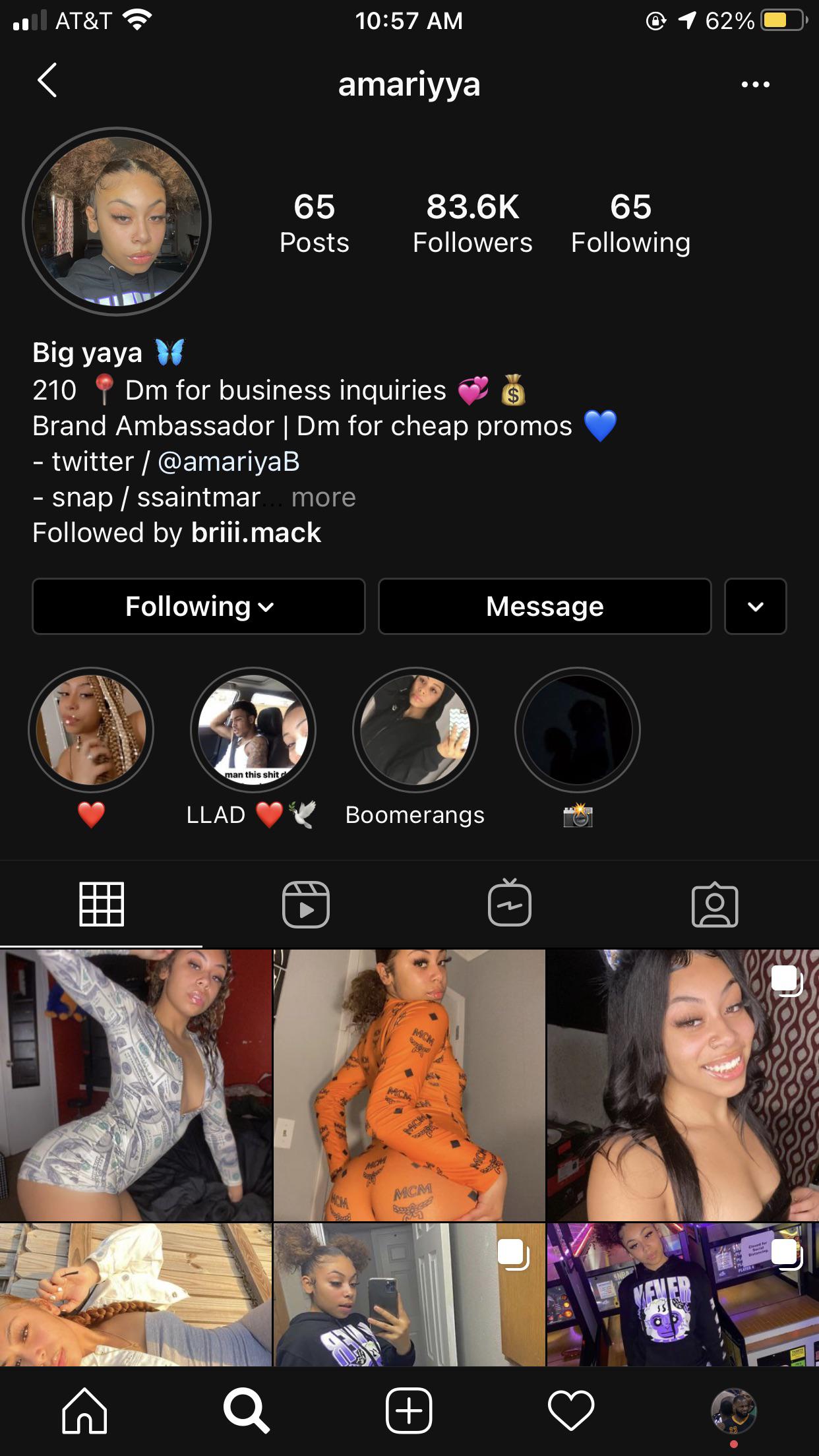Image resolution: width=819 pixels, height=1456 pixels.
Task: Open the activity heart tab
Action: click(571, 1410)
